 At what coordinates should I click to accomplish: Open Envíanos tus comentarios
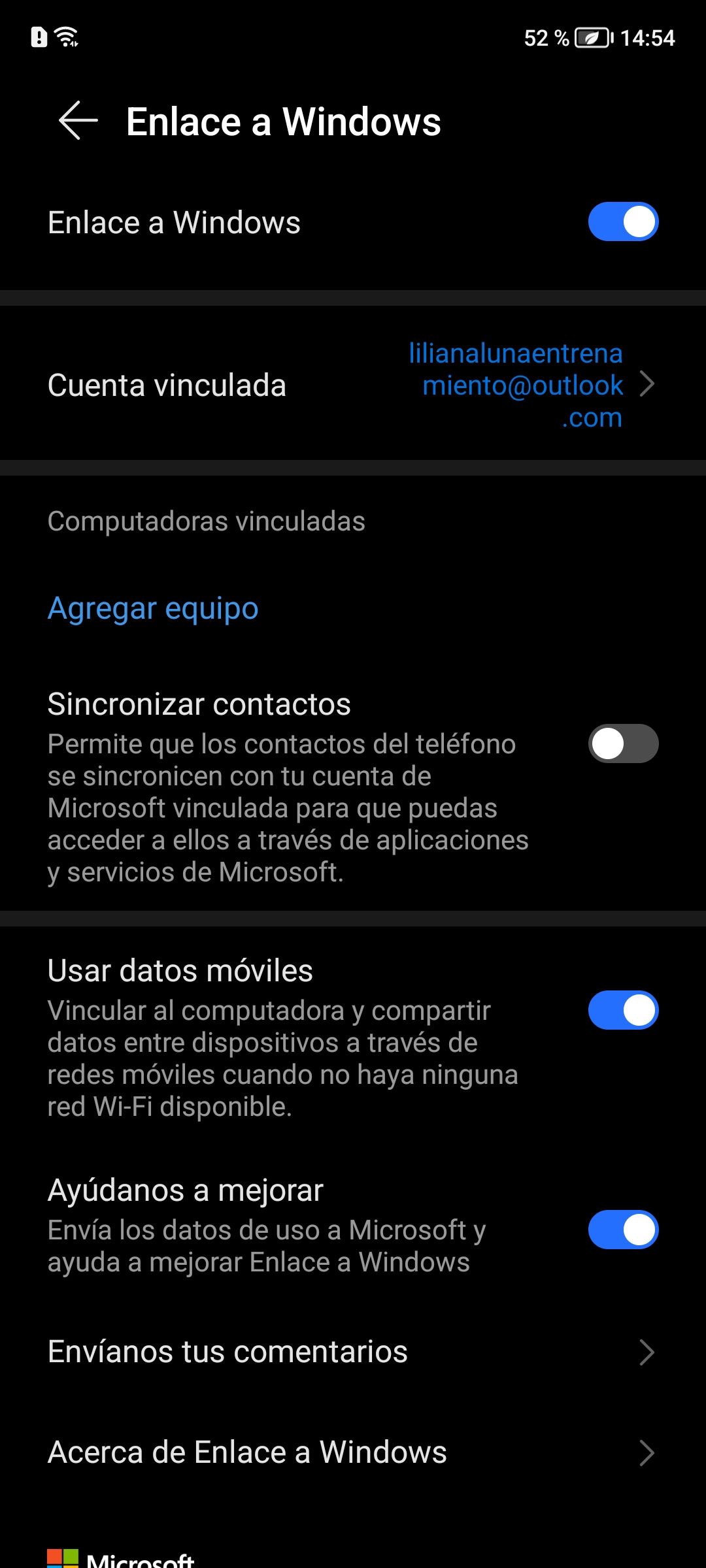coord(353,1352)
